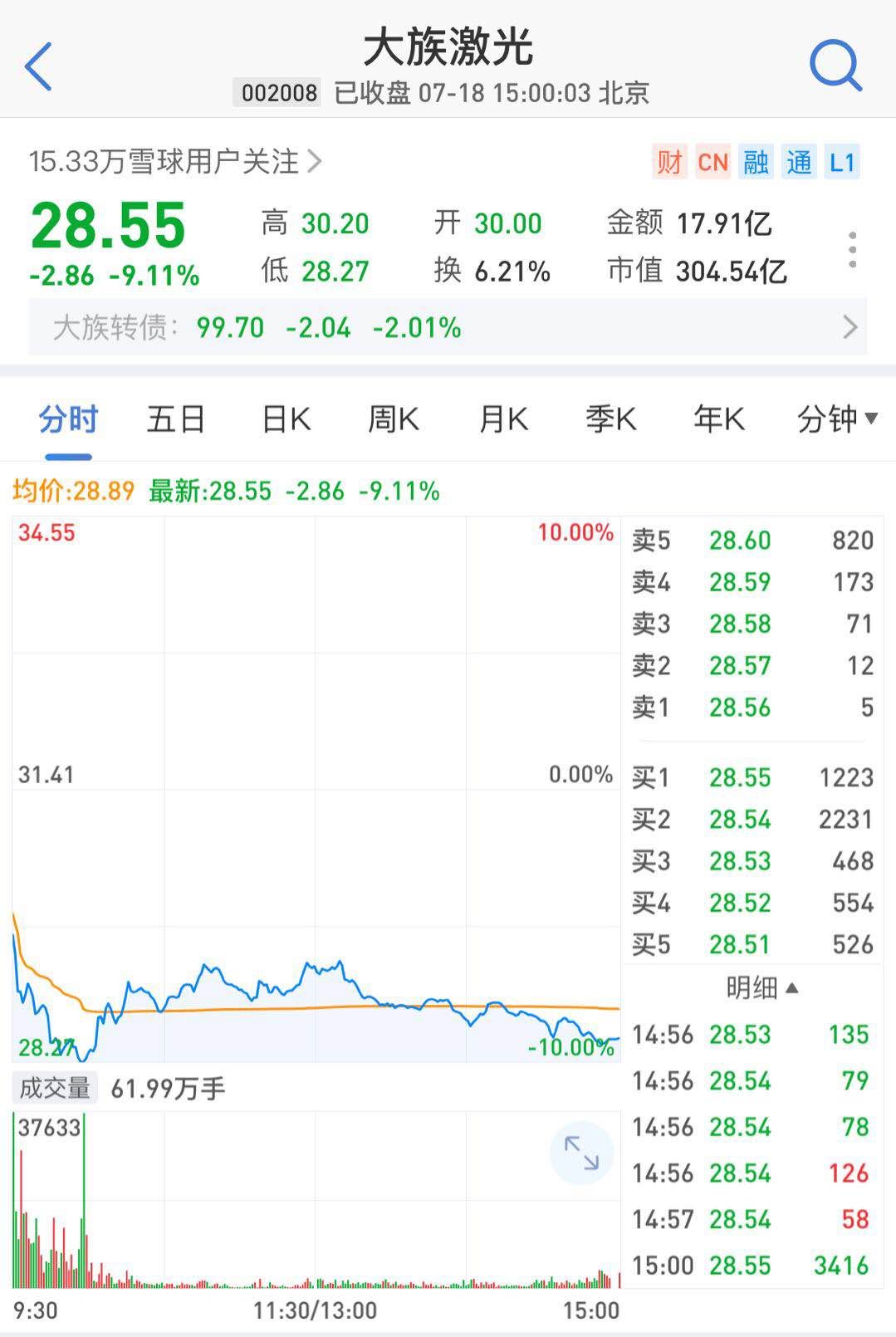Switch to the 日K chart tab
The image size is (896, 1337).
286,419
